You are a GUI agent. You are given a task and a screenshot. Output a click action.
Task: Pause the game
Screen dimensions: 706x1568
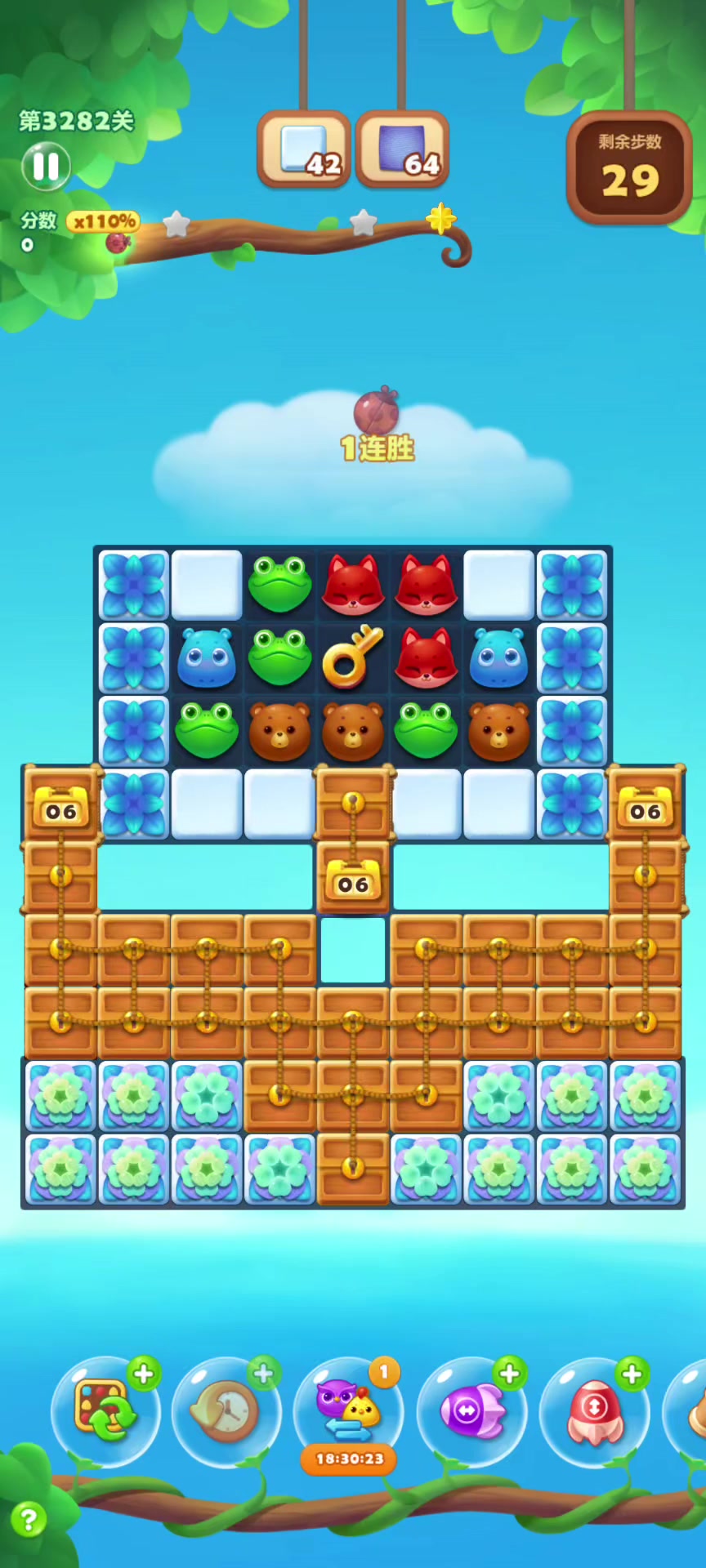(46, 166)
